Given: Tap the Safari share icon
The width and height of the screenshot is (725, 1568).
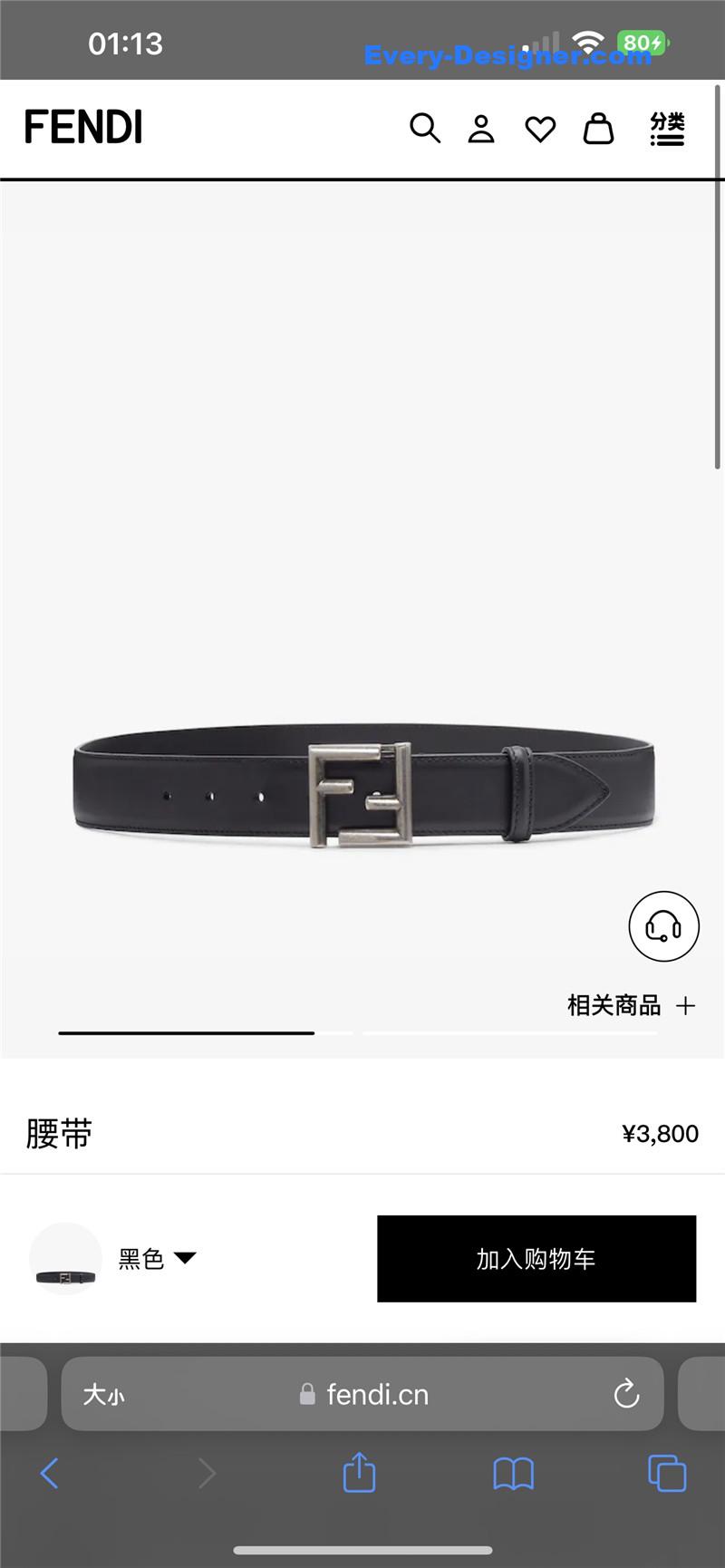Looking at the screenshot, I should click(x=360, y=1473).
